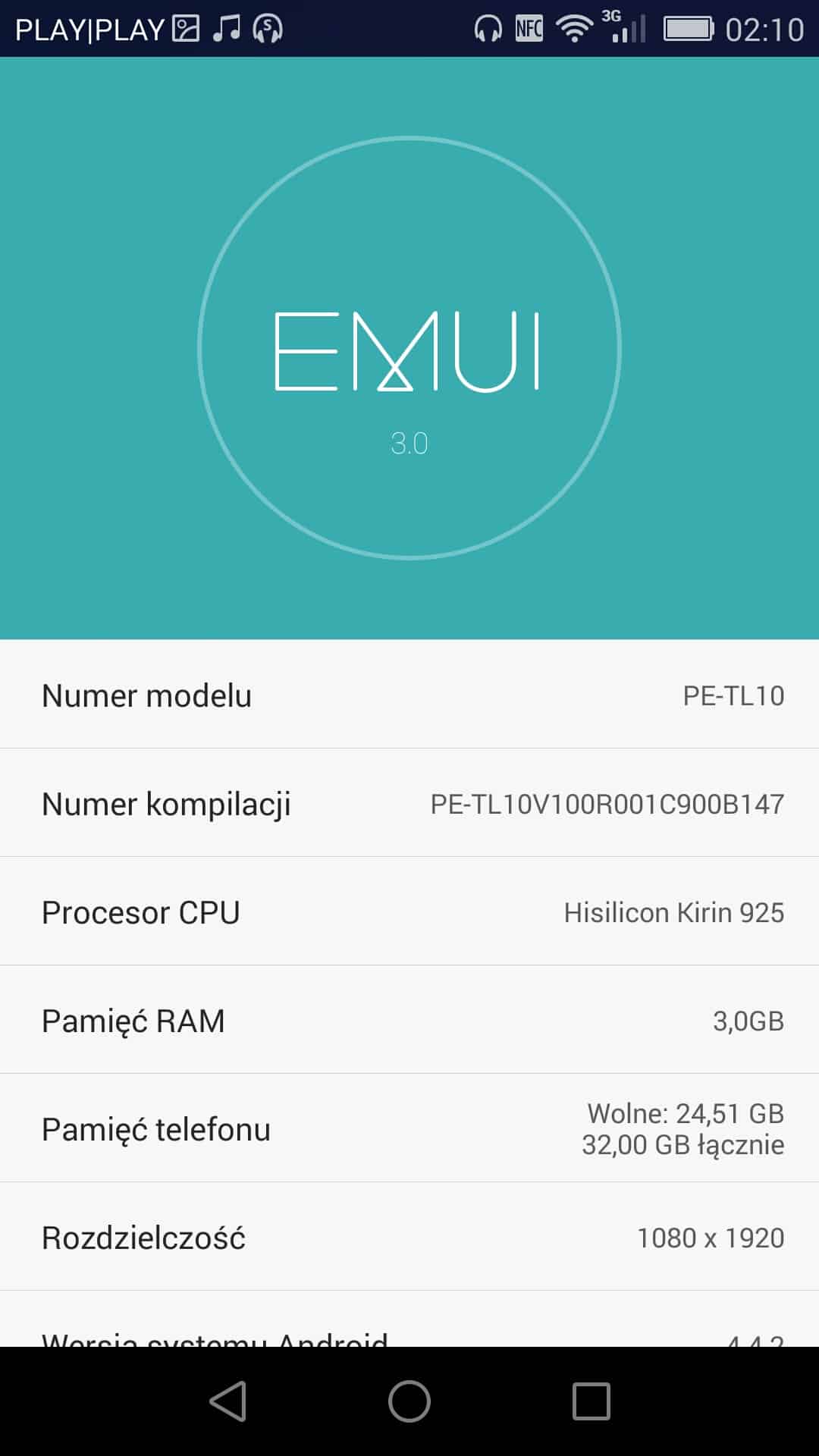Tap the Numer kompilacji row
Screen dimensions: 819x1456
pyautogui.click(x=409, y=803)
